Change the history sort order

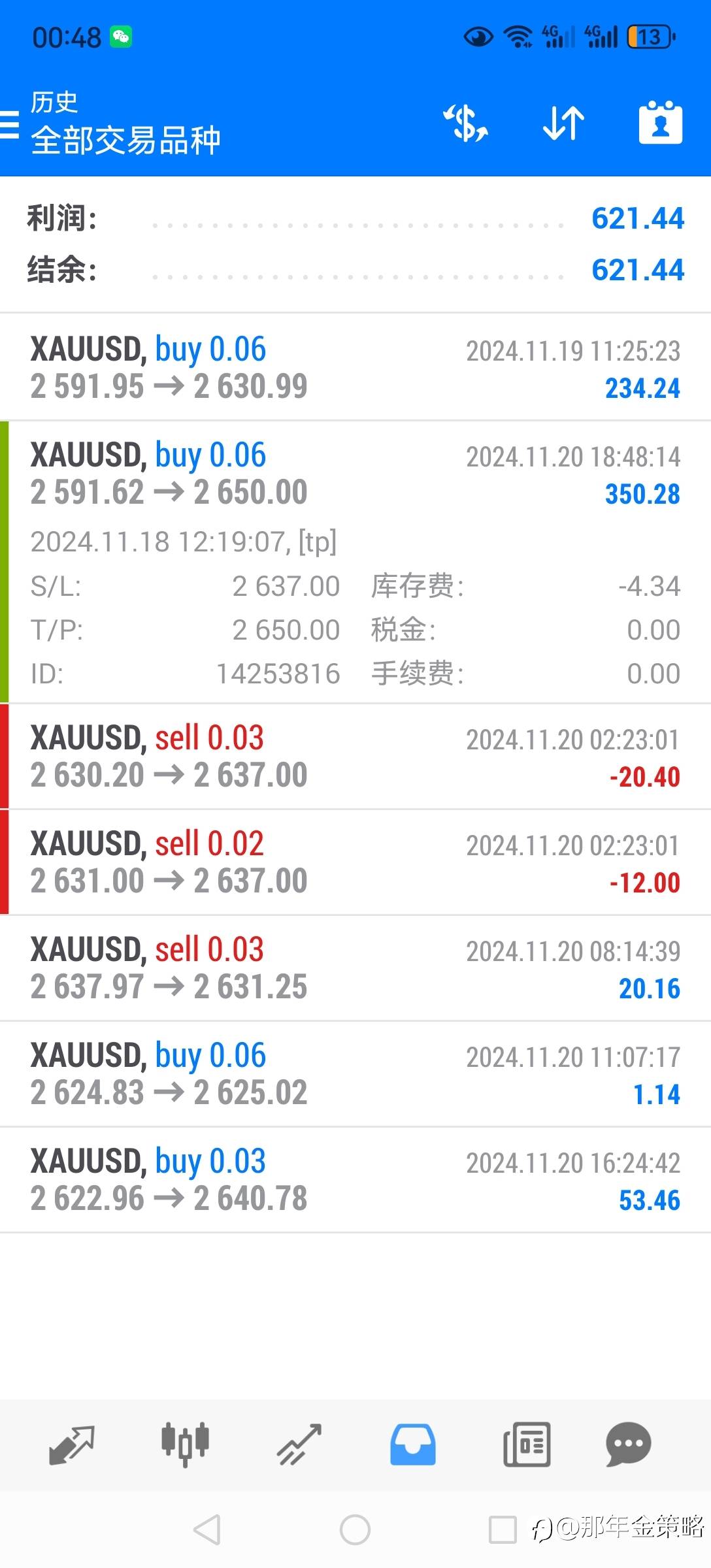click(x=563, y=123)
